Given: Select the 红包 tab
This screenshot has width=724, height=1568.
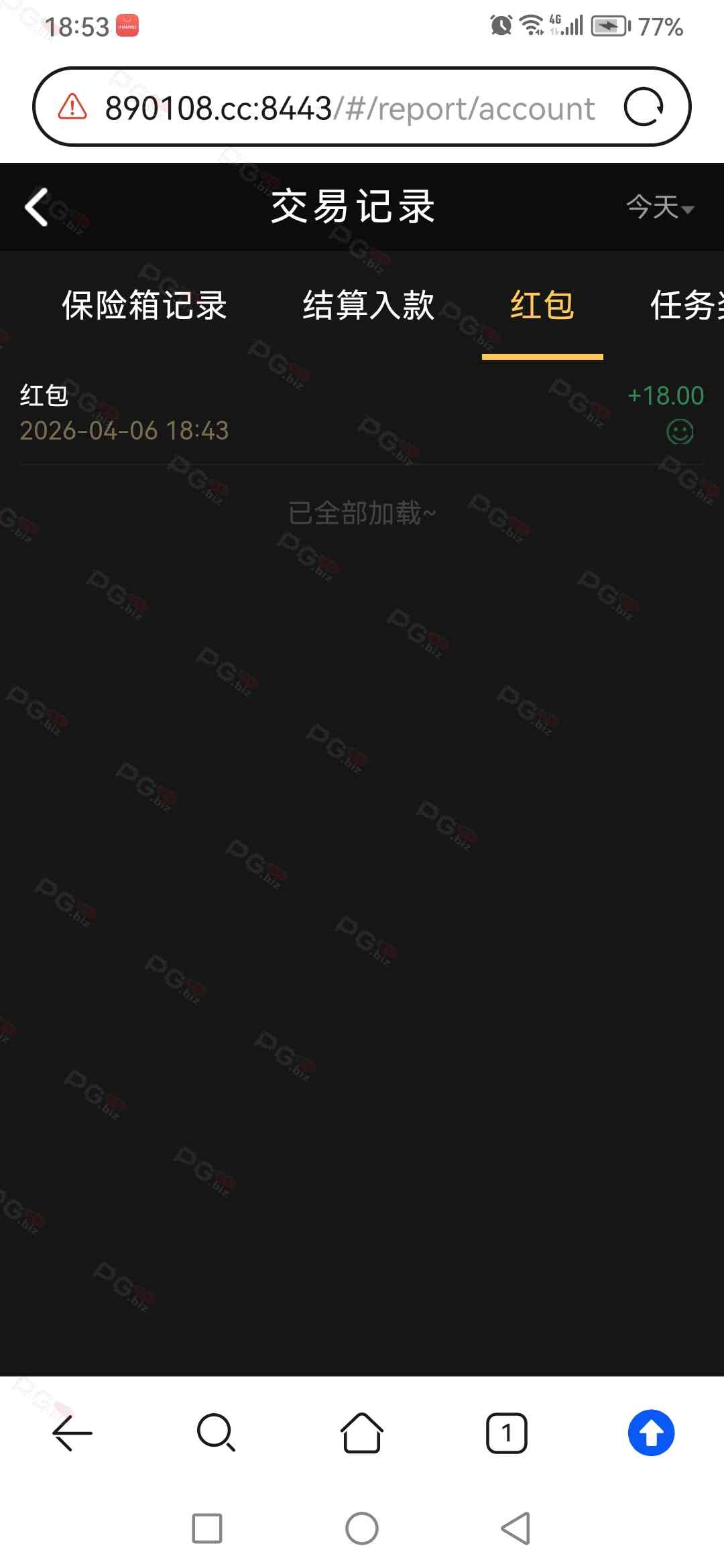Looking at the screenshot, I should coord(542,306).
